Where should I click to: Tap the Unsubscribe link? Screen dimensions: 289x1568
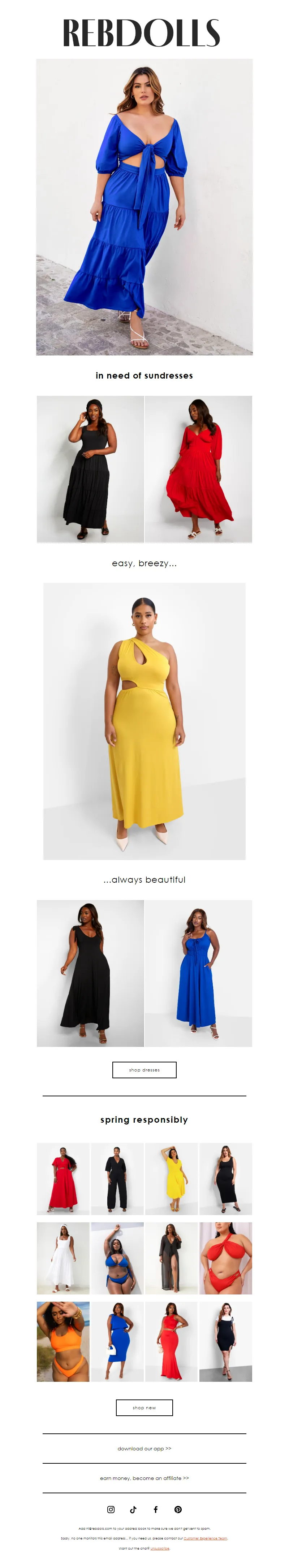(160, 1548)
